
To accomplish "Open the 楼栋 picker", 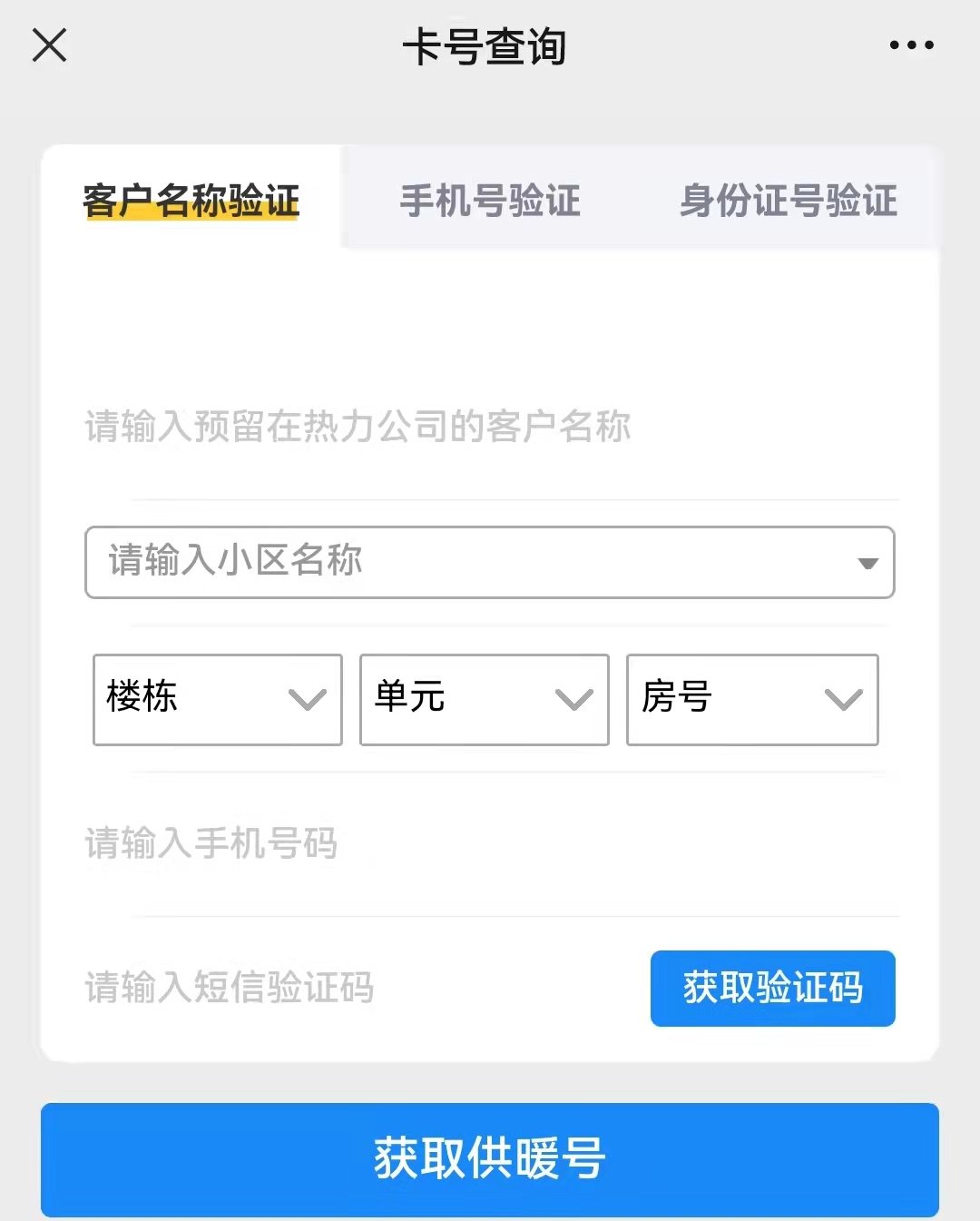I will tap(218, 699).
